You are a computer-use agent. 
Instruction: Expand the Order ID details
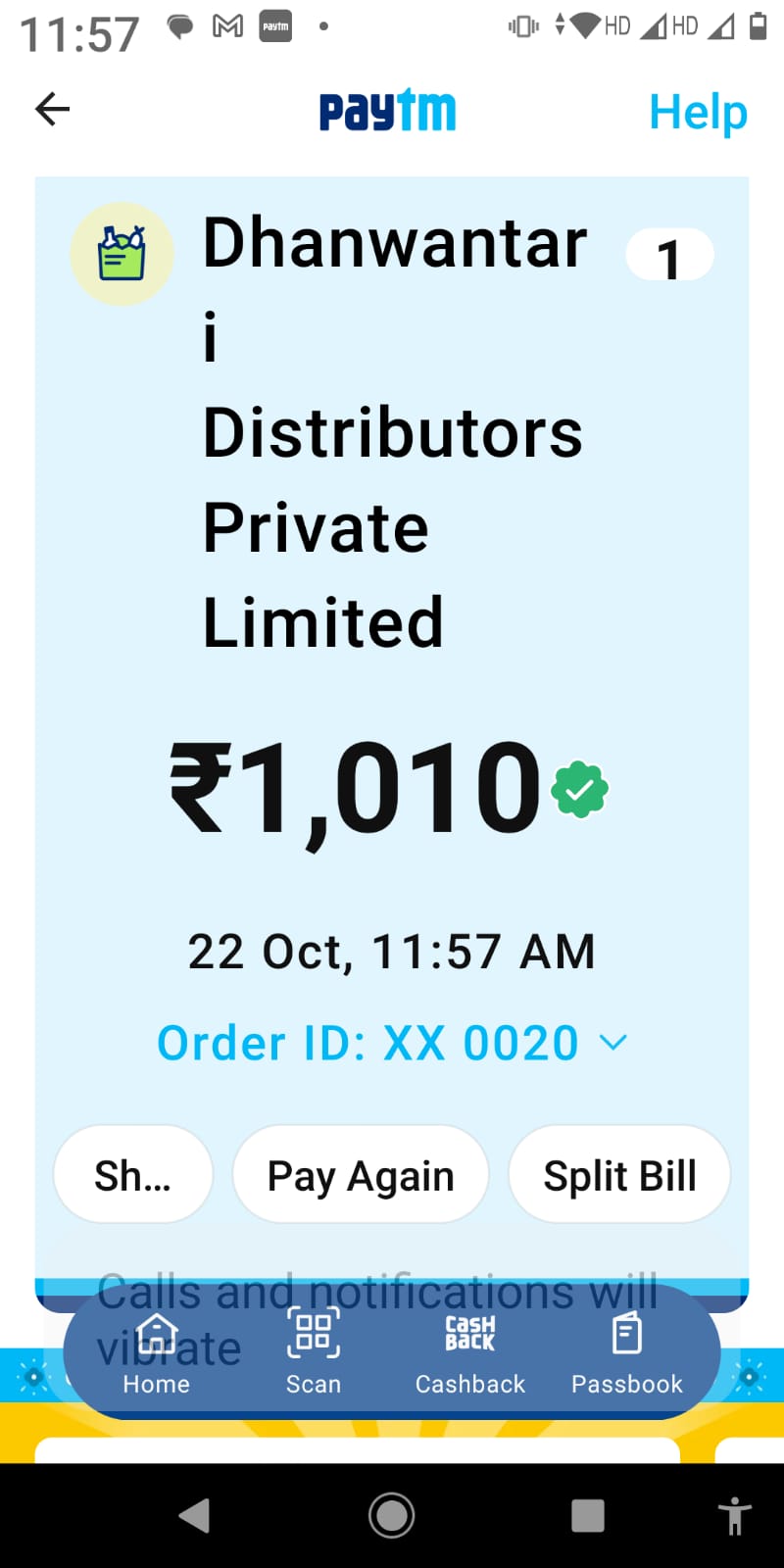[392, 1043]
